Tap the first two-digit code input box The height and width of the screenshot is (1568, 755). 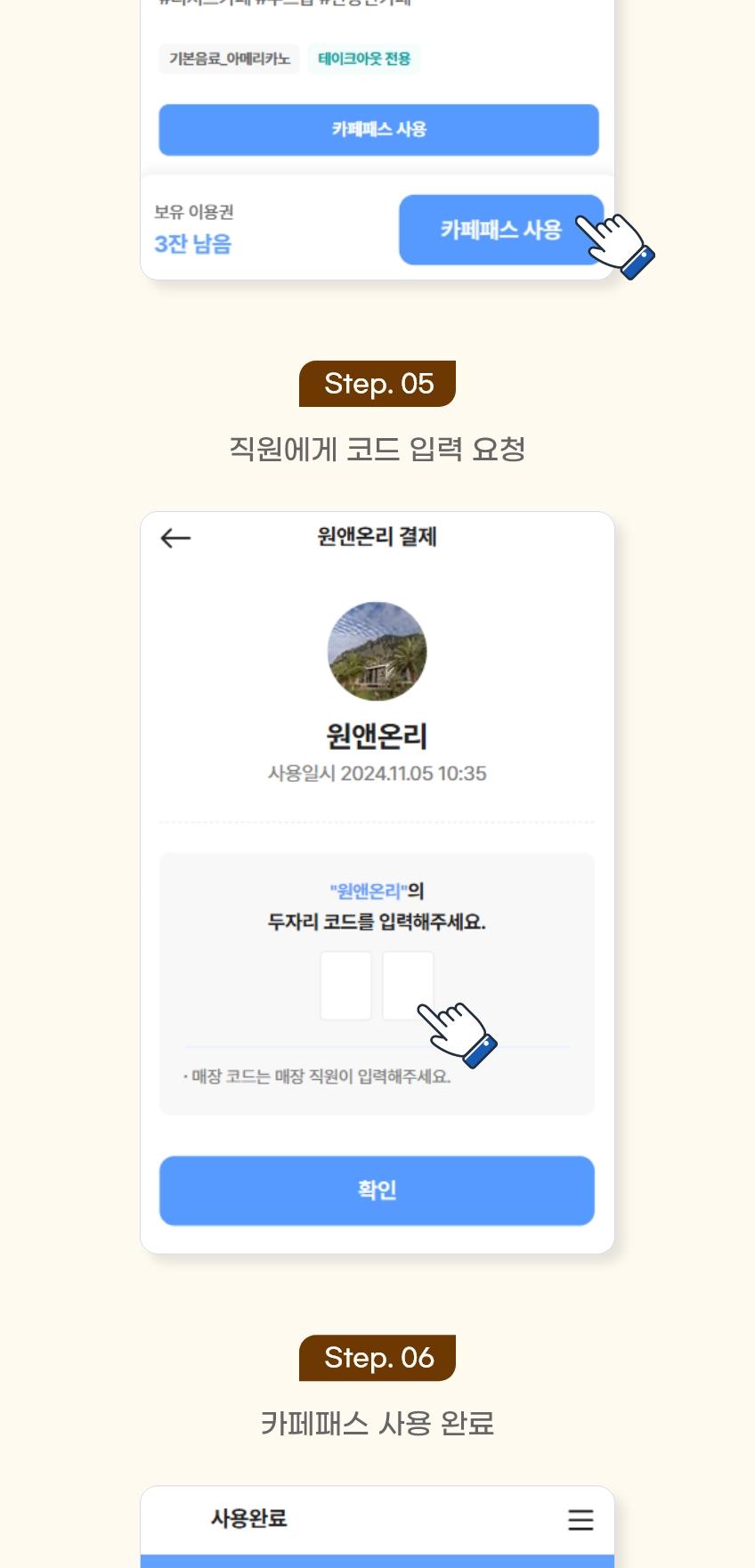[345, 984]
